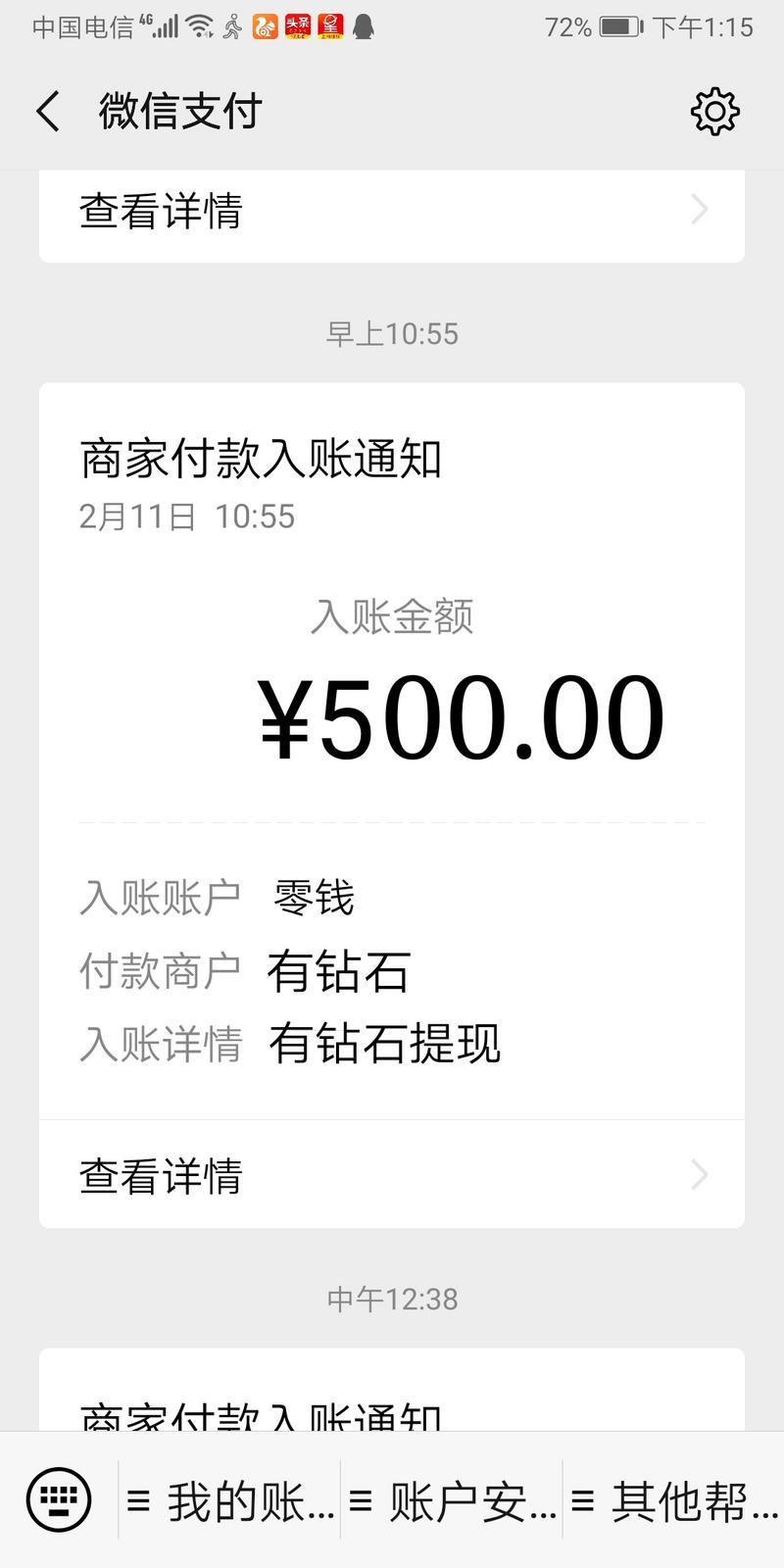Expand the lower 查看详情 chevron
784x1568 pixels.
point(698,1174)
